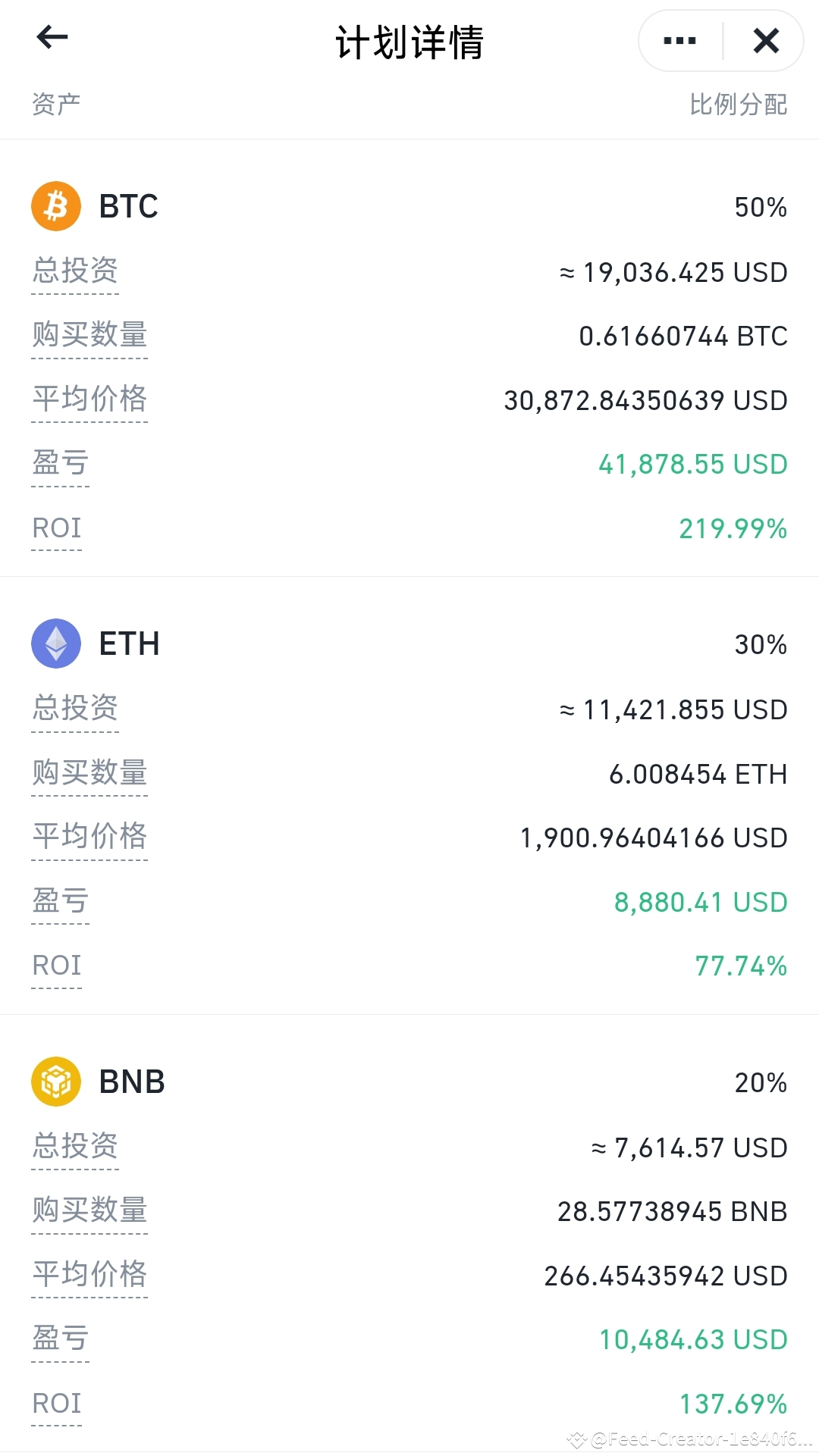
Task: Open the 平均价格 tooltip under ETH
Action: pyautogui.click(x=89, y=837)
